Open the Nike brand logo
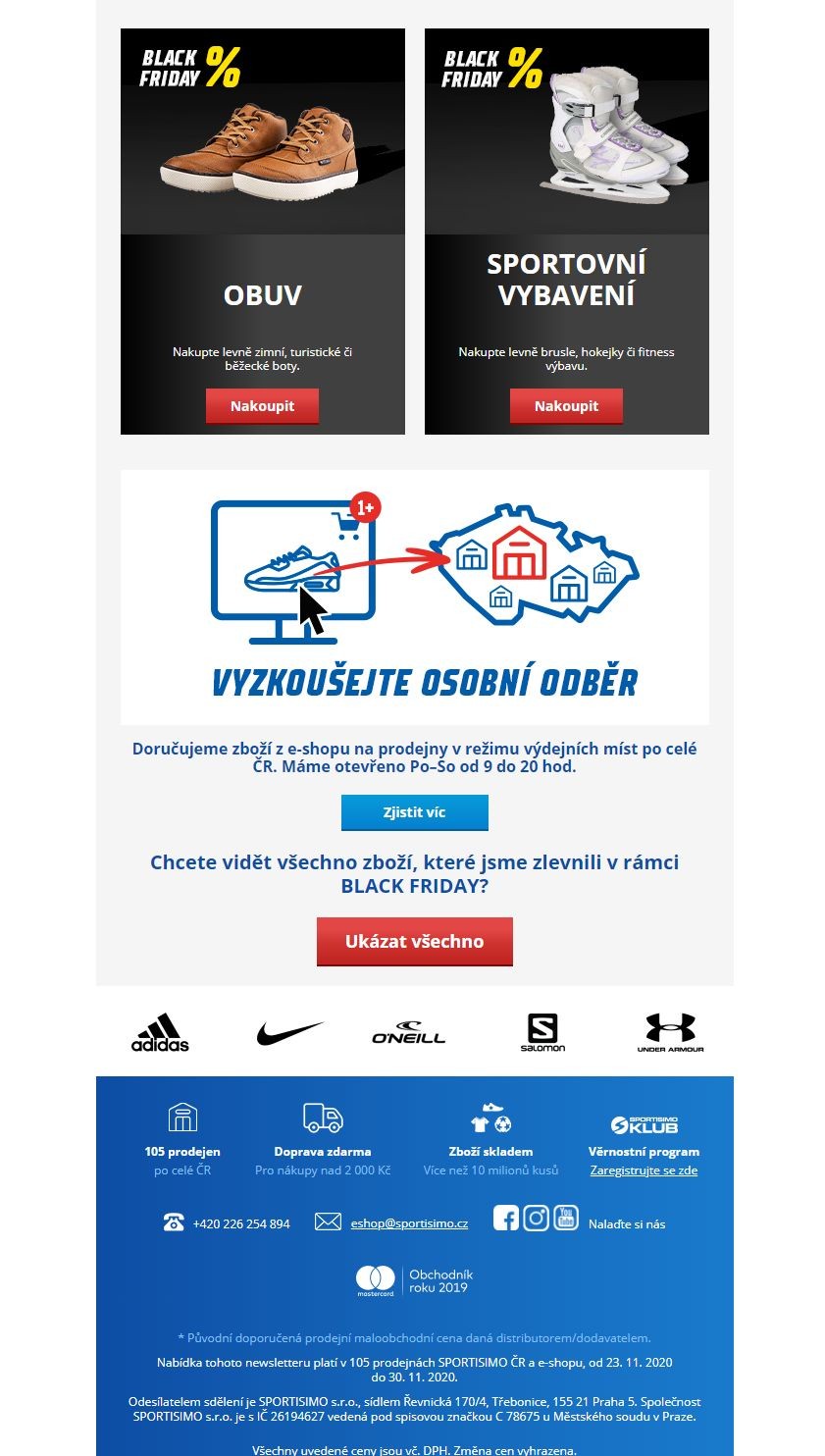This screenshot has height=1456, width=825. coord(290,1033)
